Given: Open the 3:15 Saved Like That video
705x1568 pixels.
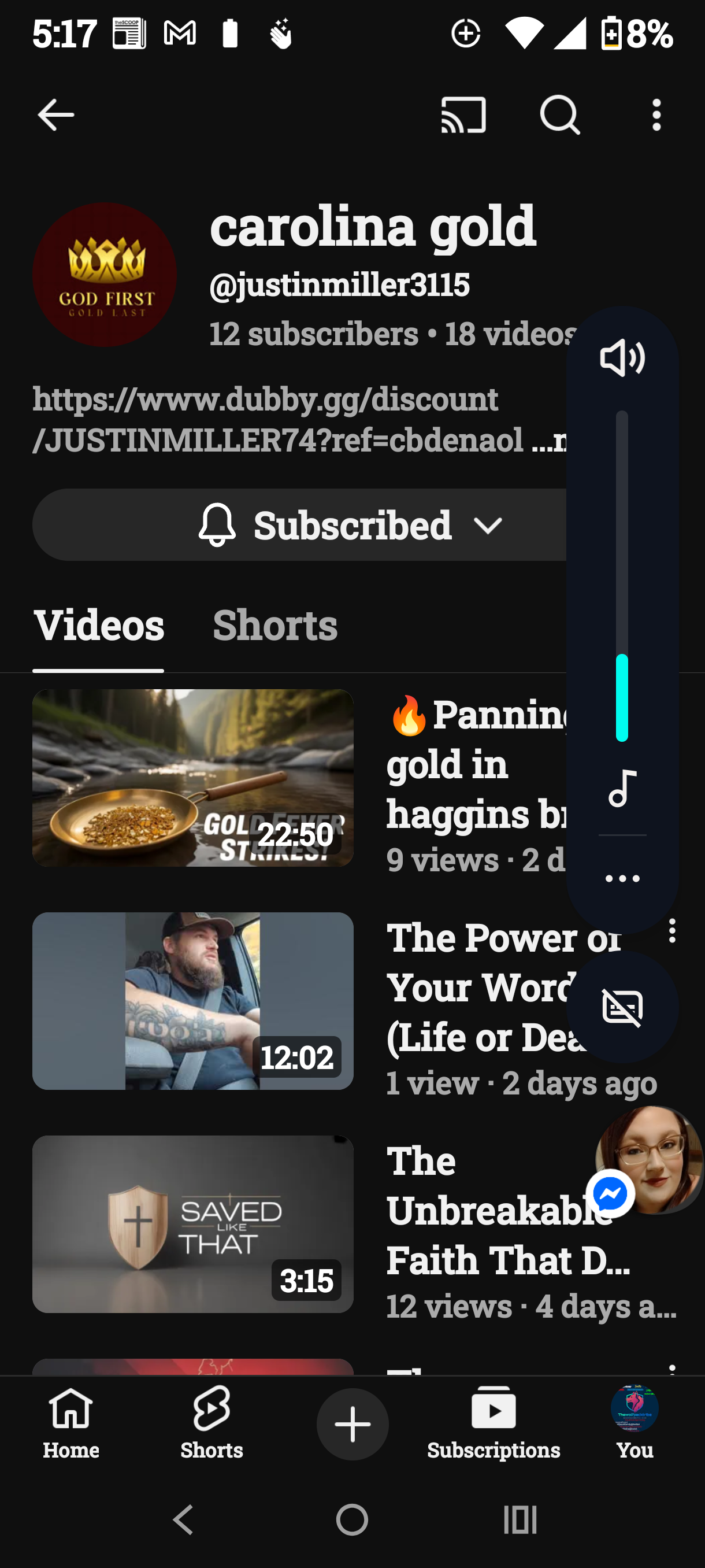Looking at the screenshot, I should pyautogui.click(x=193, y=1223).
